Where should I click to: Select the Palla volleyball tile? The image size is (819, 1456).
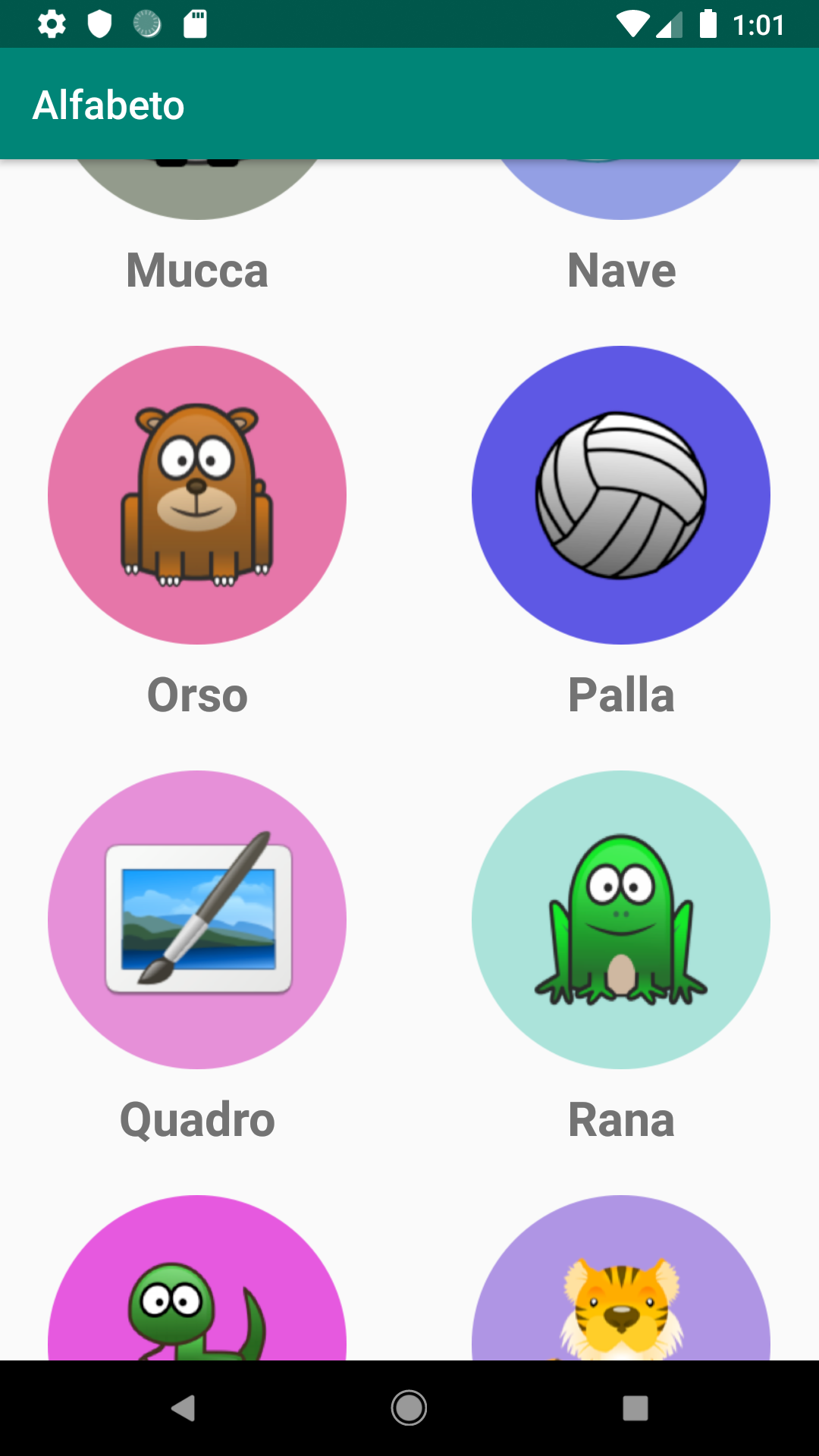[621, 495]
